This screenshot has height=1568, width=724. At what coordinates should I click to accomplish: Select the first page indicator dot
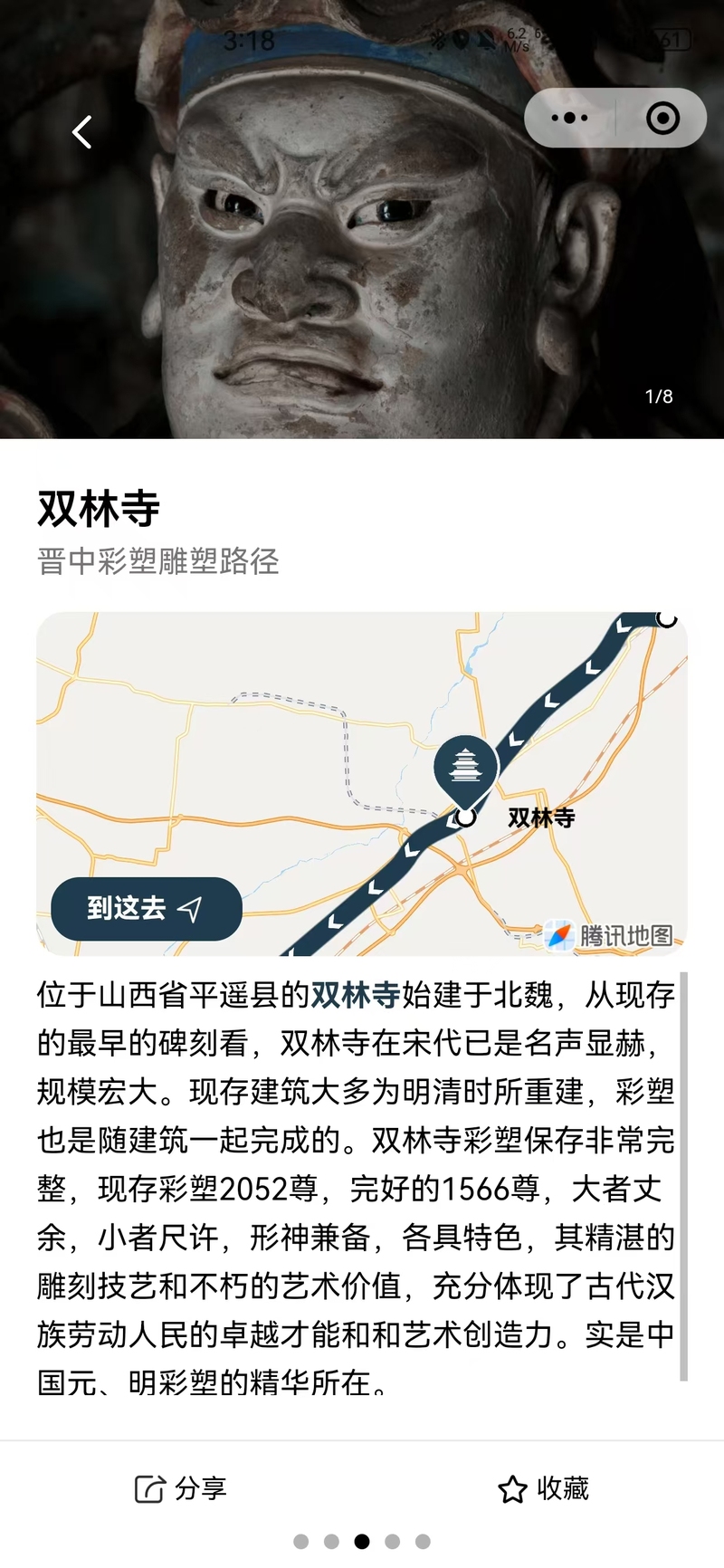[x=301, y=1541]
